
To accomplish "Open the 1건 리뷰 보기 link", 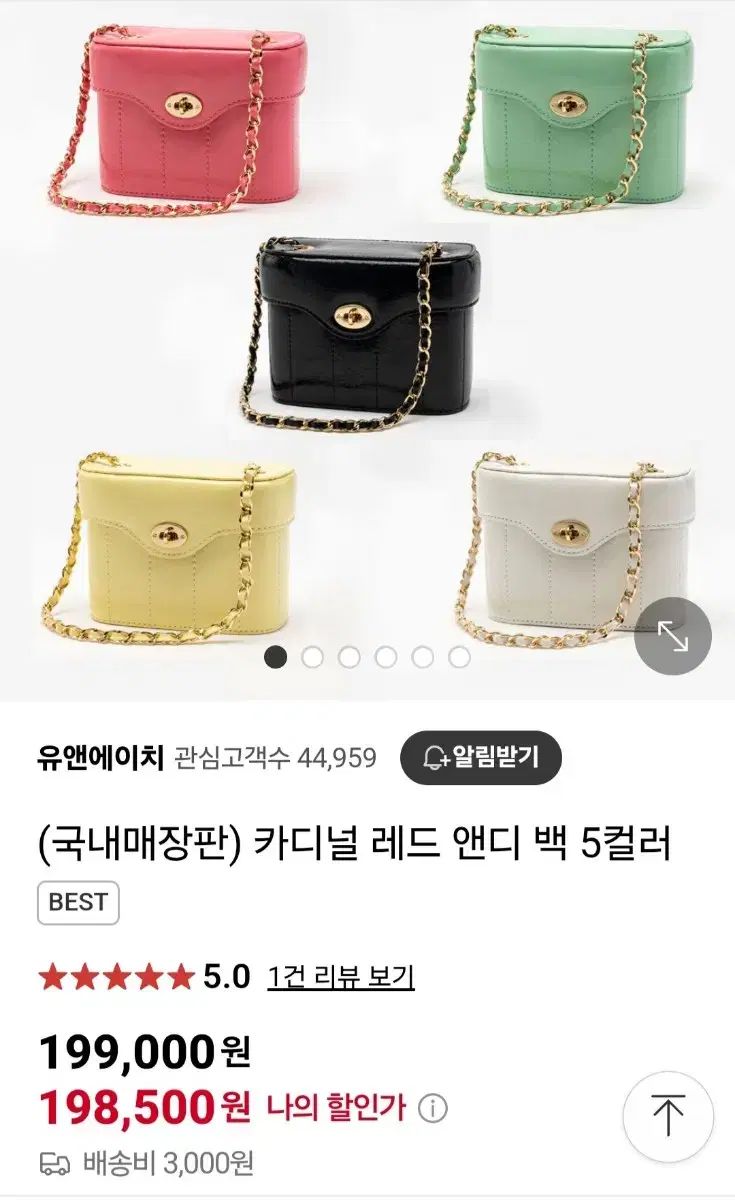I will coord(340,976).
